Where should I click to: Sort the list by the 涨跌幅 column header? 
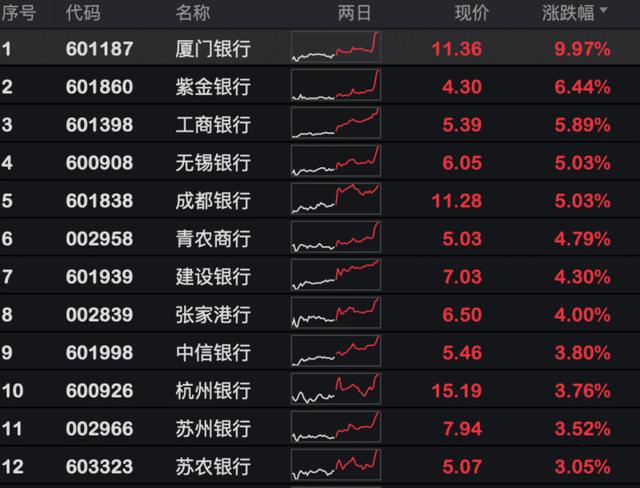point(582,13)
